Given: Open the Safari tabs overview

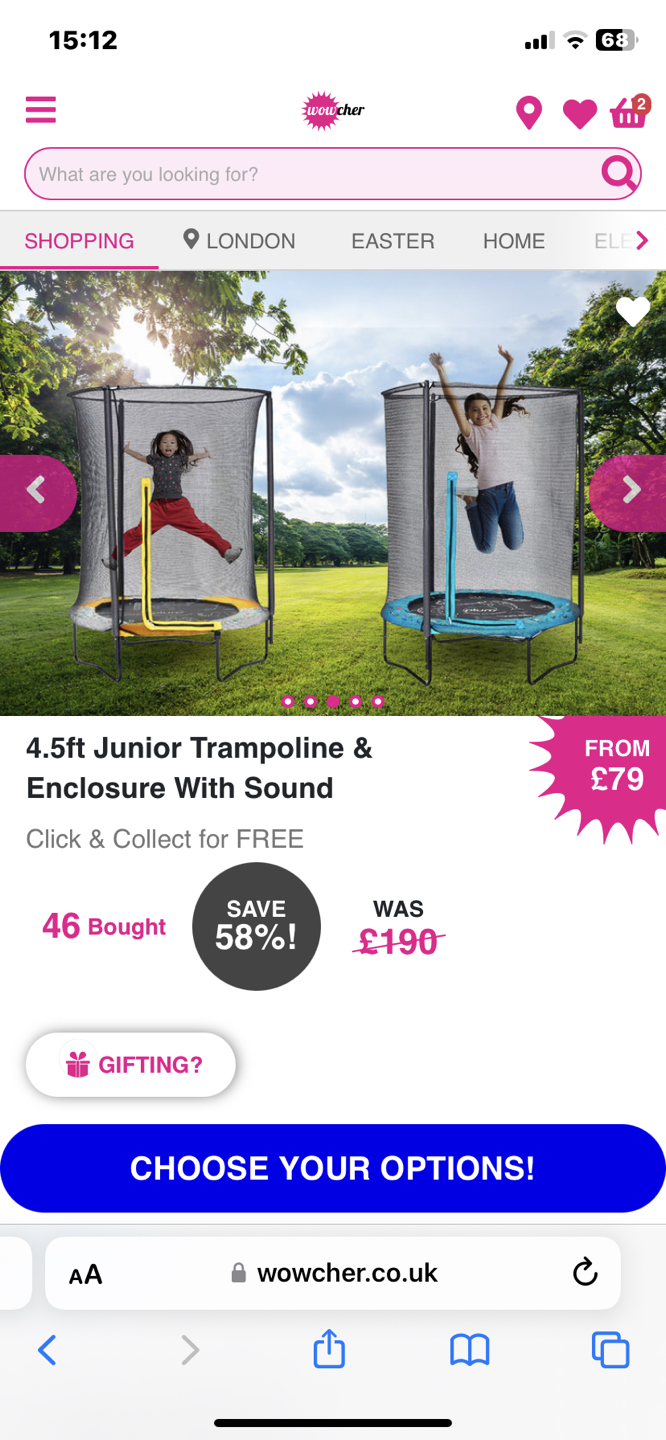Looking at the screenshot, I should point(610,1350).
